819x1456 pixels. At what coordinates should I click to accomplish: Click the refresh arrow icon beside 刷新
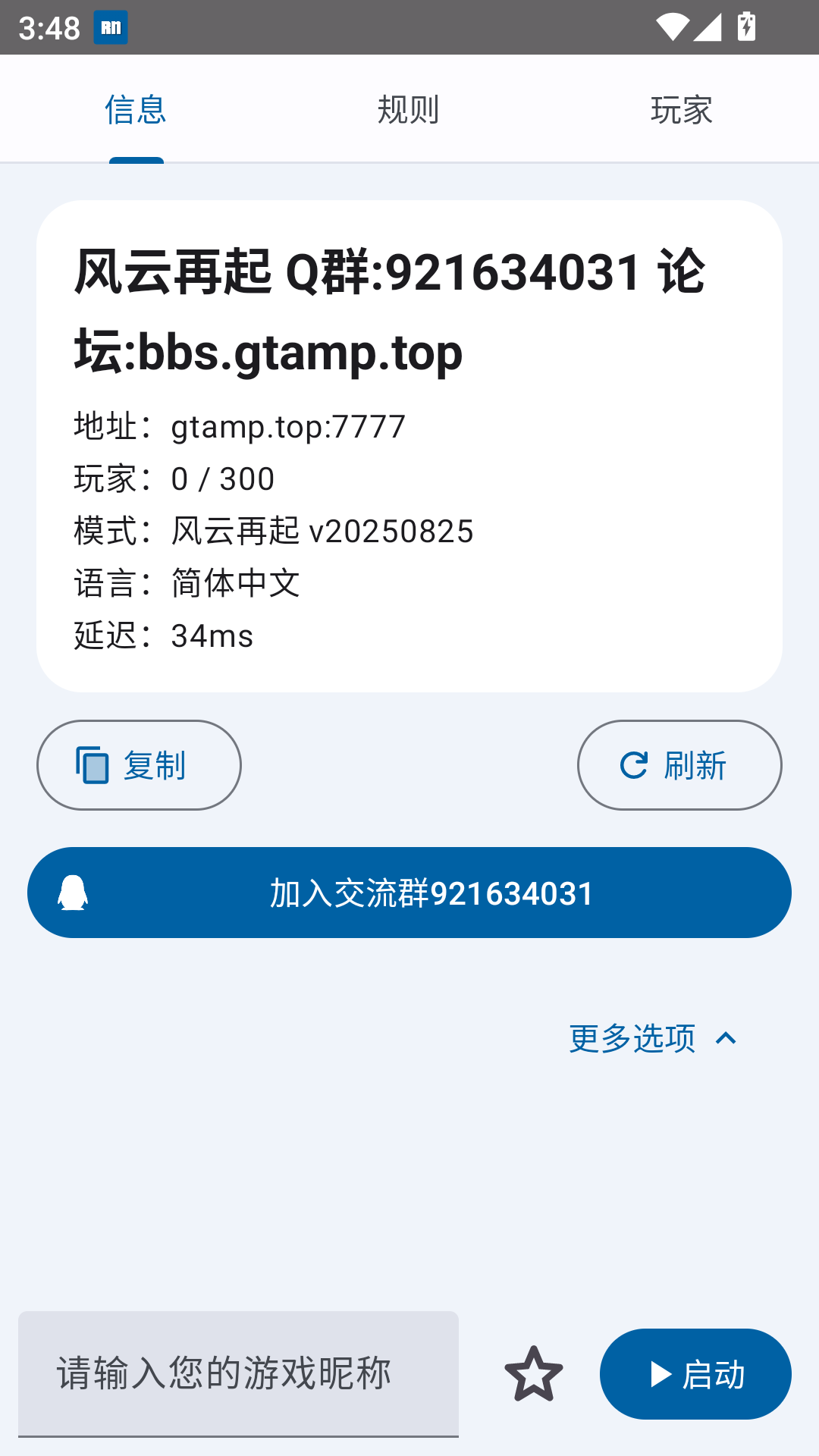click(632, 765)
